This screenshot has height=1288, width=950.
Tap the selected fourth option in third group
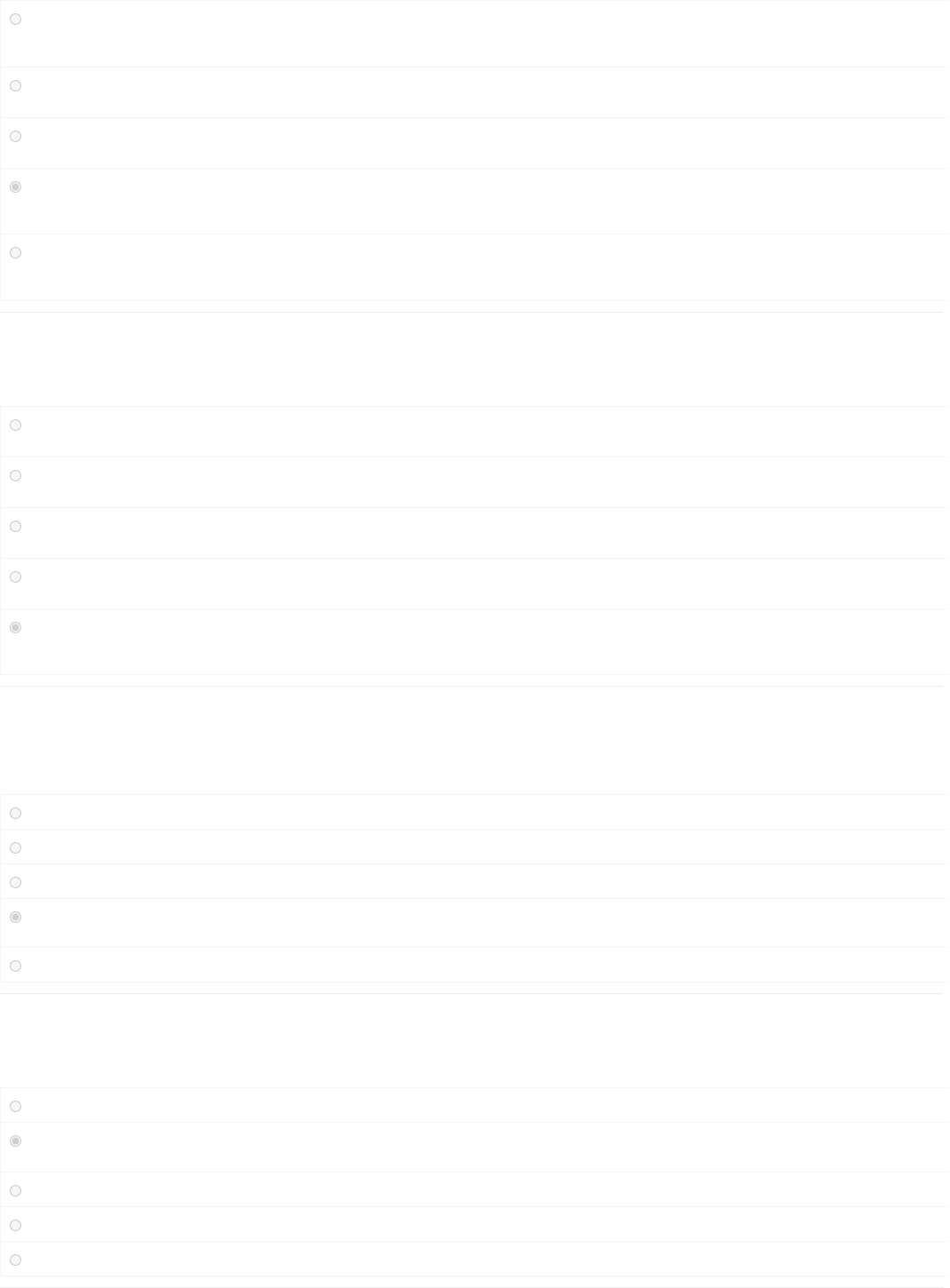(15, 918)
